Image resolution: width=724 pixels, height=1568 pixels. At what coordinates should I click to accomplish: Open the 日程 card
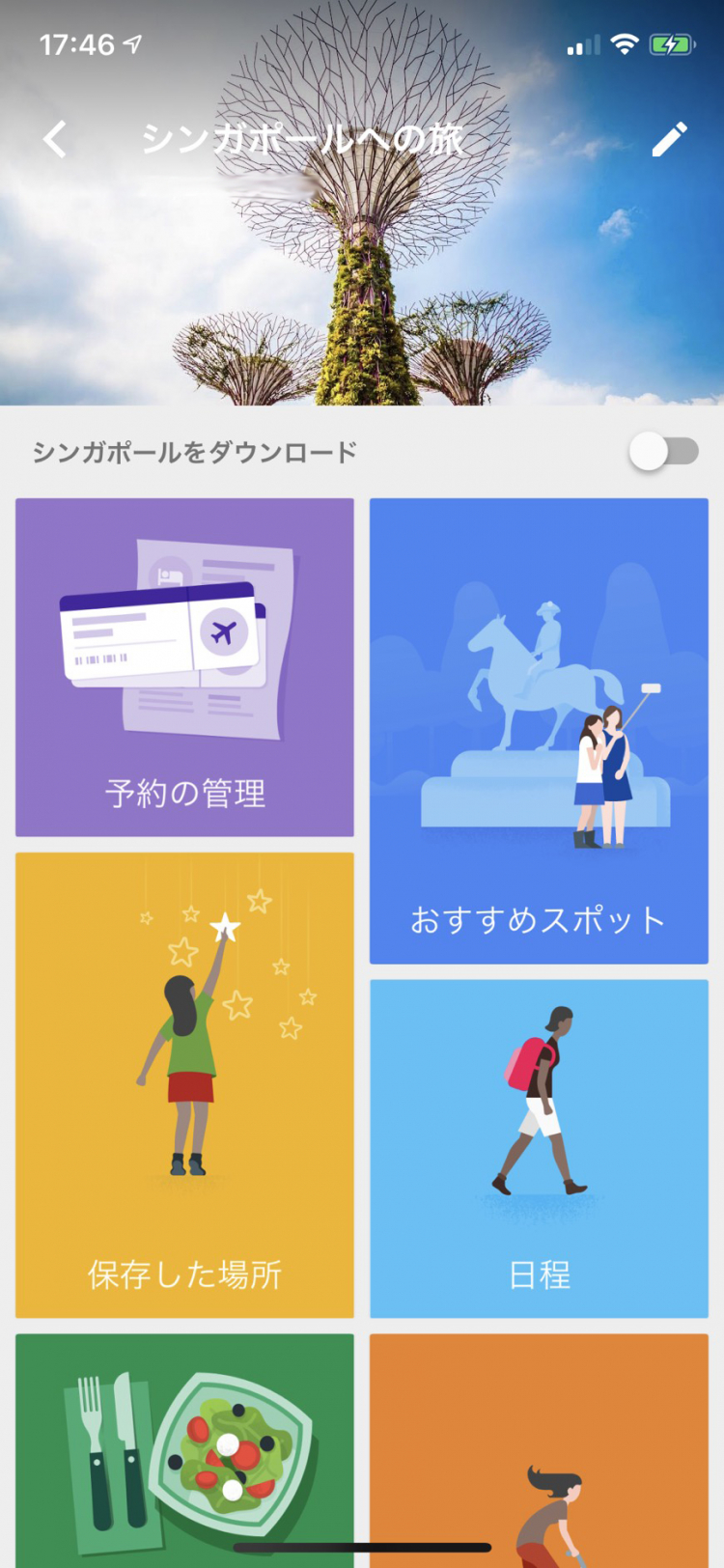point(539,1149)
